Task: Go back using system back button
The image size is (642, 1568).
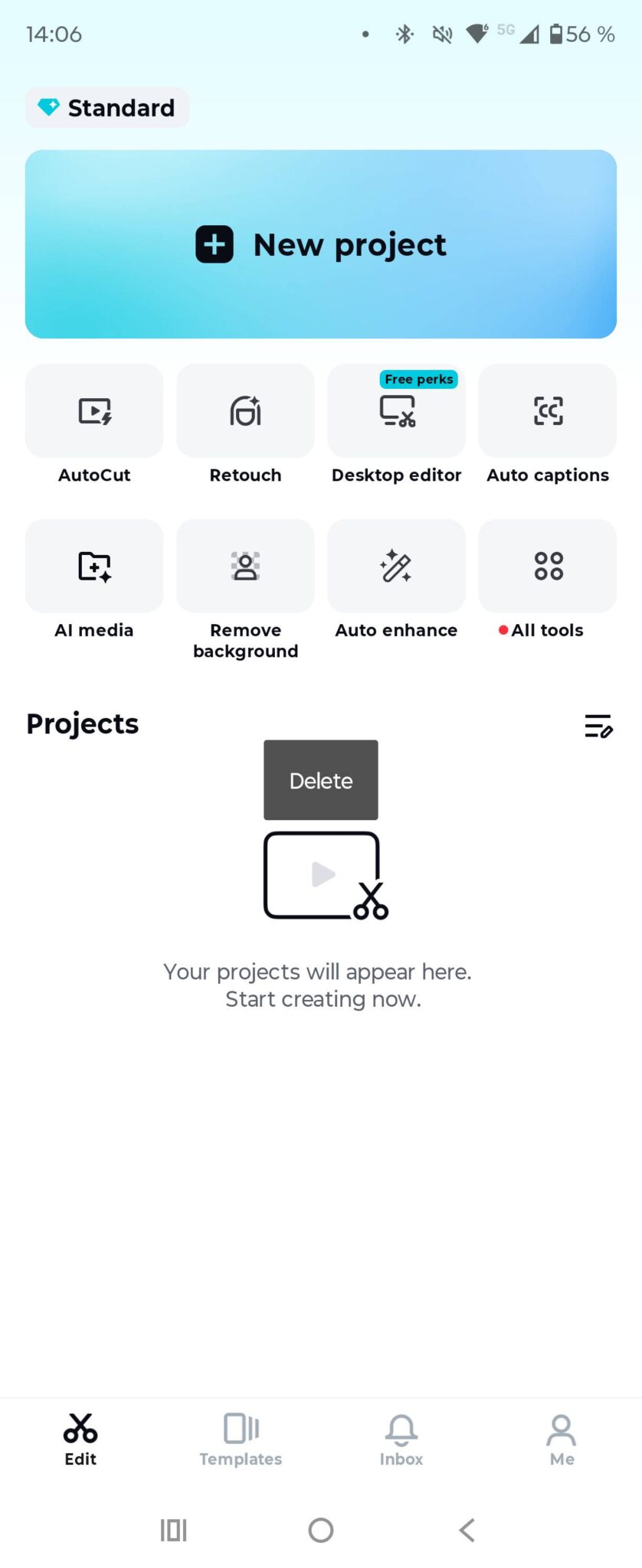Action: 467,1530
